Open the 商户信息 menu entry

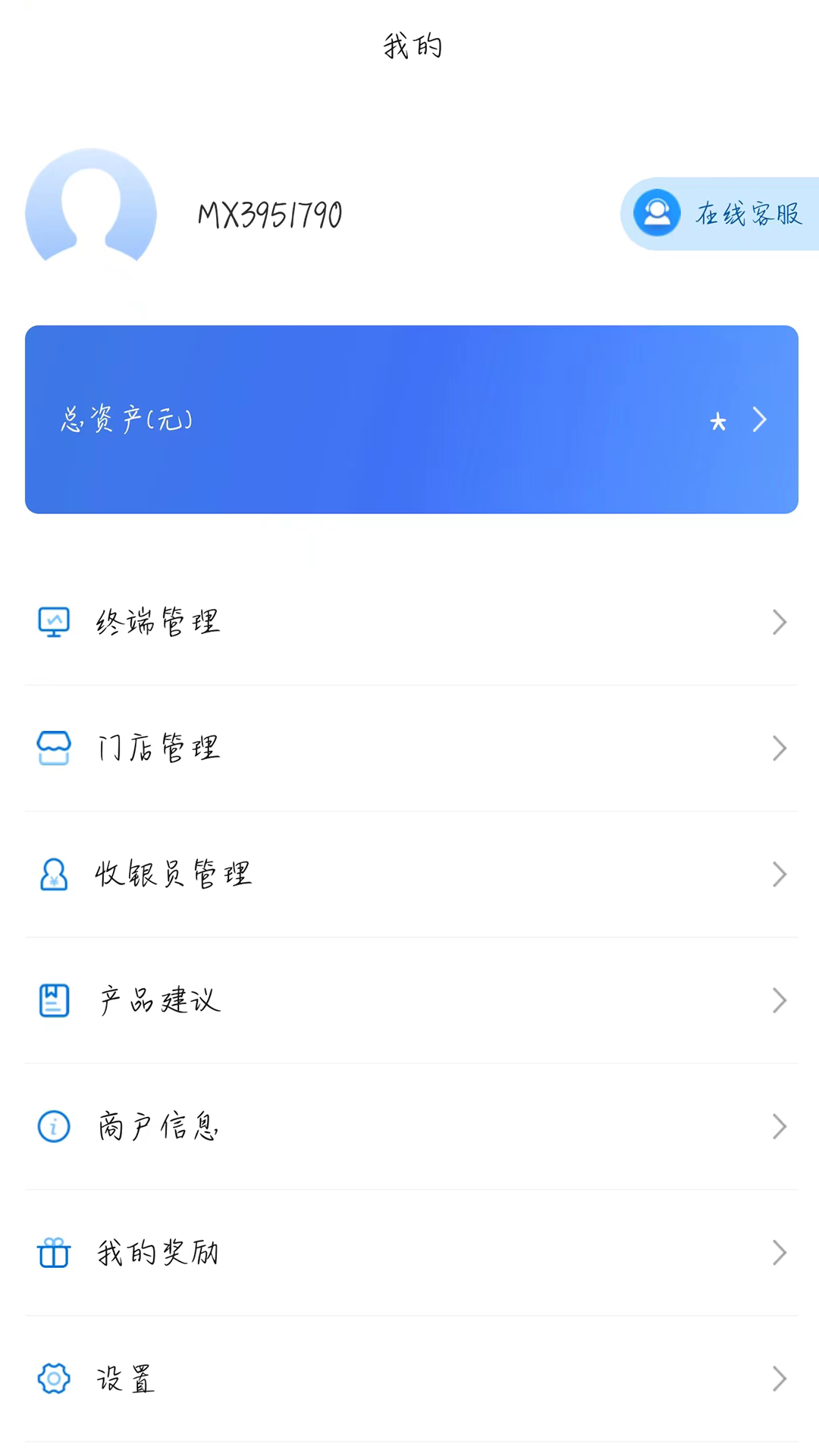pyautogui.click(x=158, y=1126)
